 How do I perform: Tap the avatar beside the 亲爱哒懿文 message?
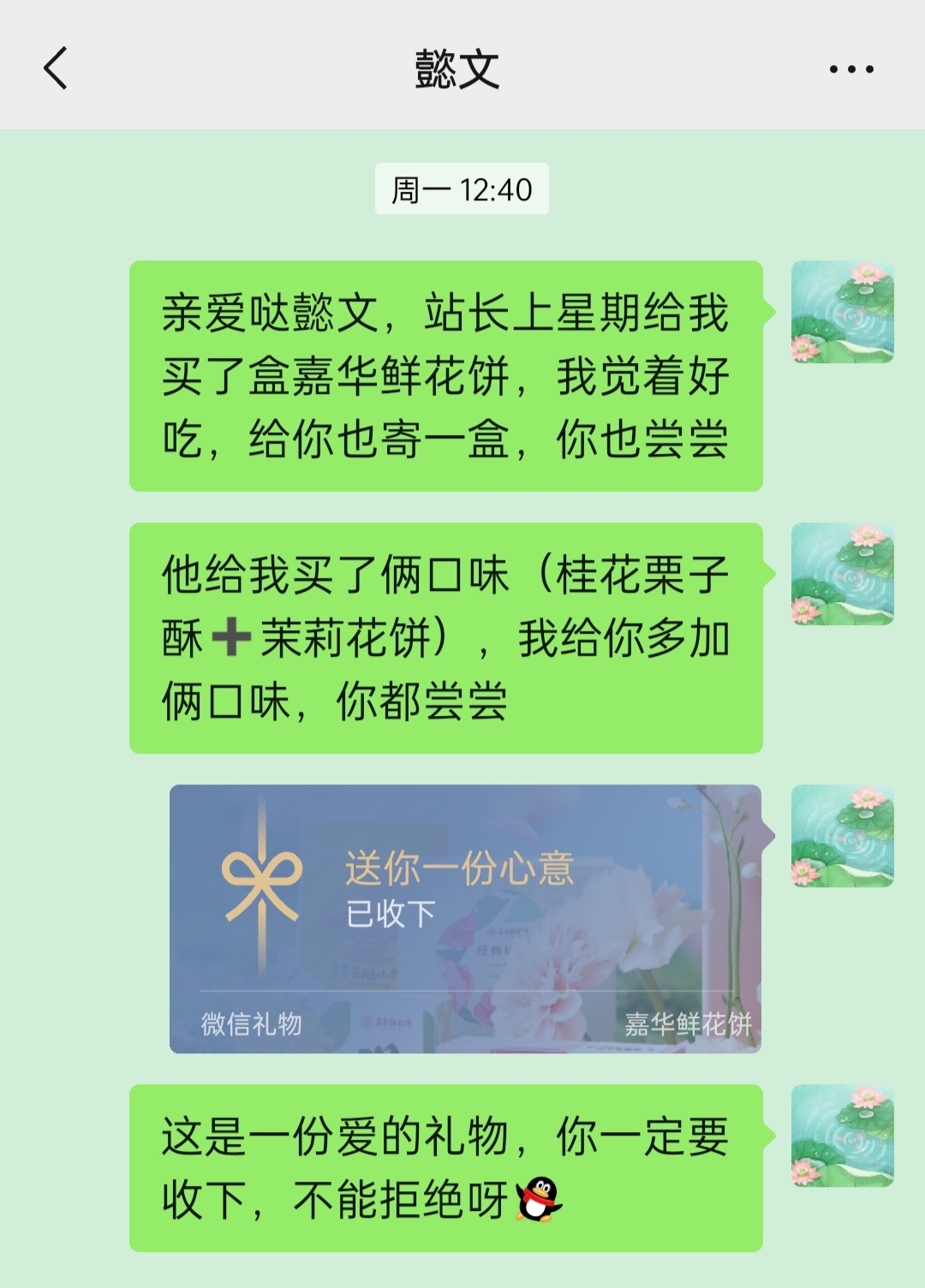click(x=842, y=312)
